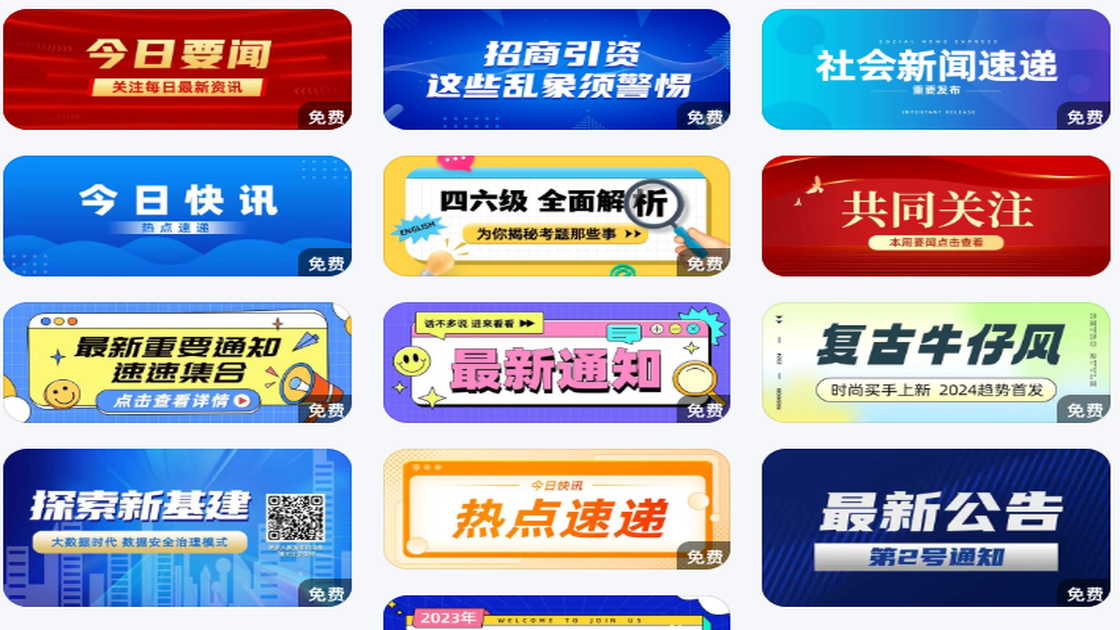Screen dimensions: 1120x630
Task: Choose the 今日快讯 blue template
Action: (177, 215)
